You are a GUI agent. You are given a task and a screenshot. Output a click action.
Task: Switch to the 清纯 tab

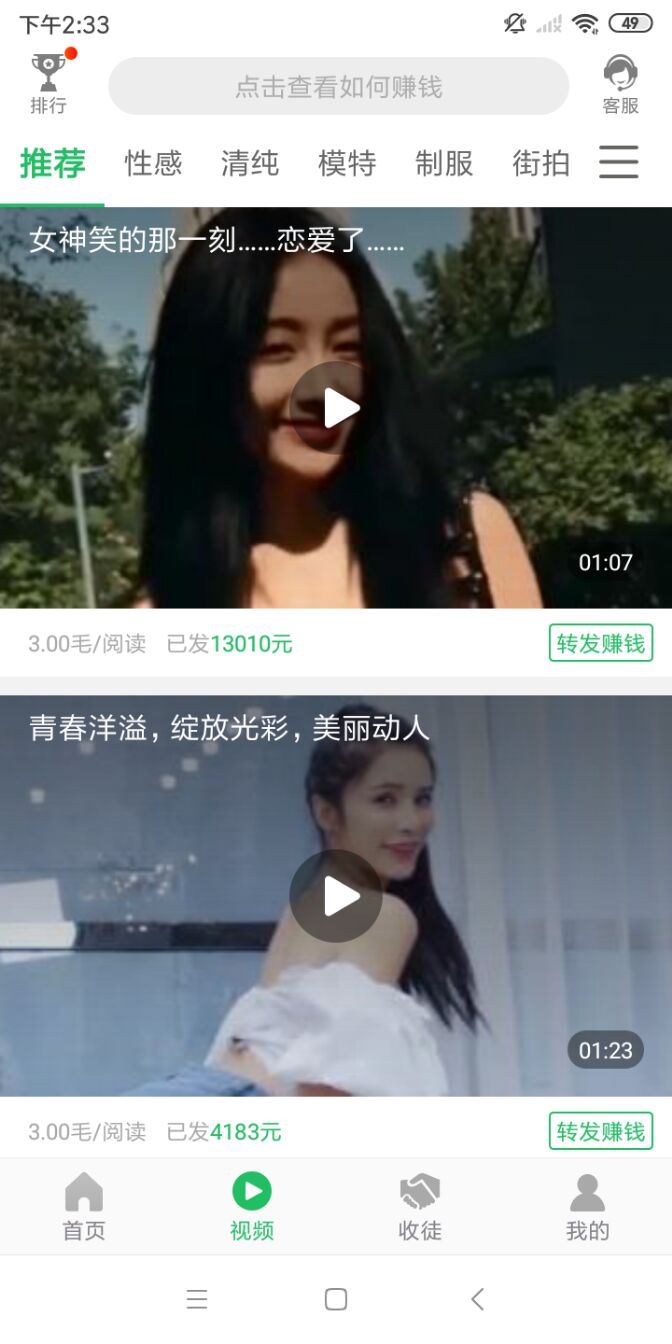[250, 163]
